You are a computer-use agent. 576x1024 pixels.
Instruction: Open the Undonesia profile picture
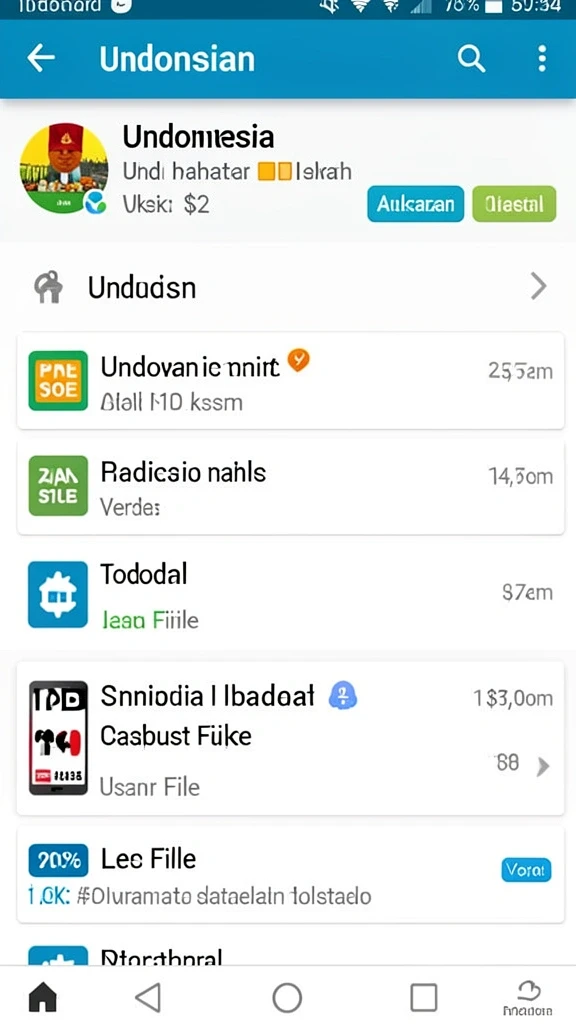(63, 167)
